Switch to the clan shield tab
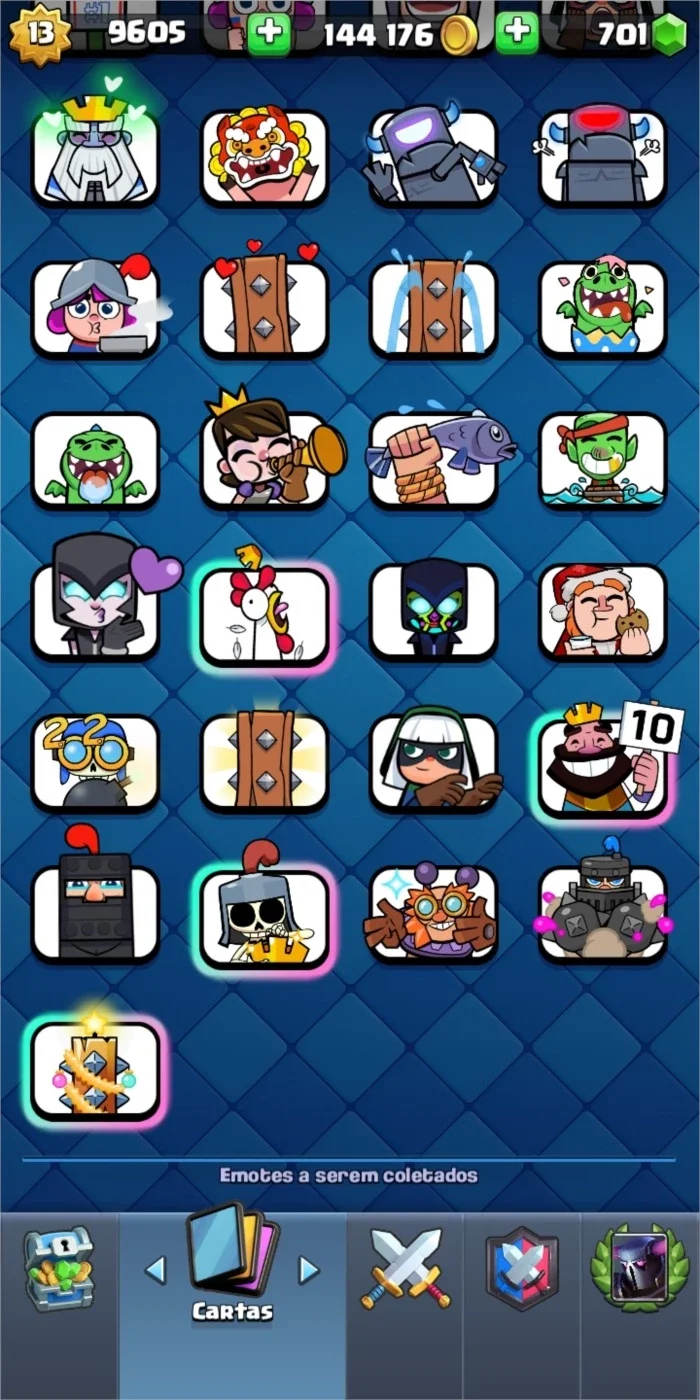Viewport: 700px width, 1400px height. 522,1269
